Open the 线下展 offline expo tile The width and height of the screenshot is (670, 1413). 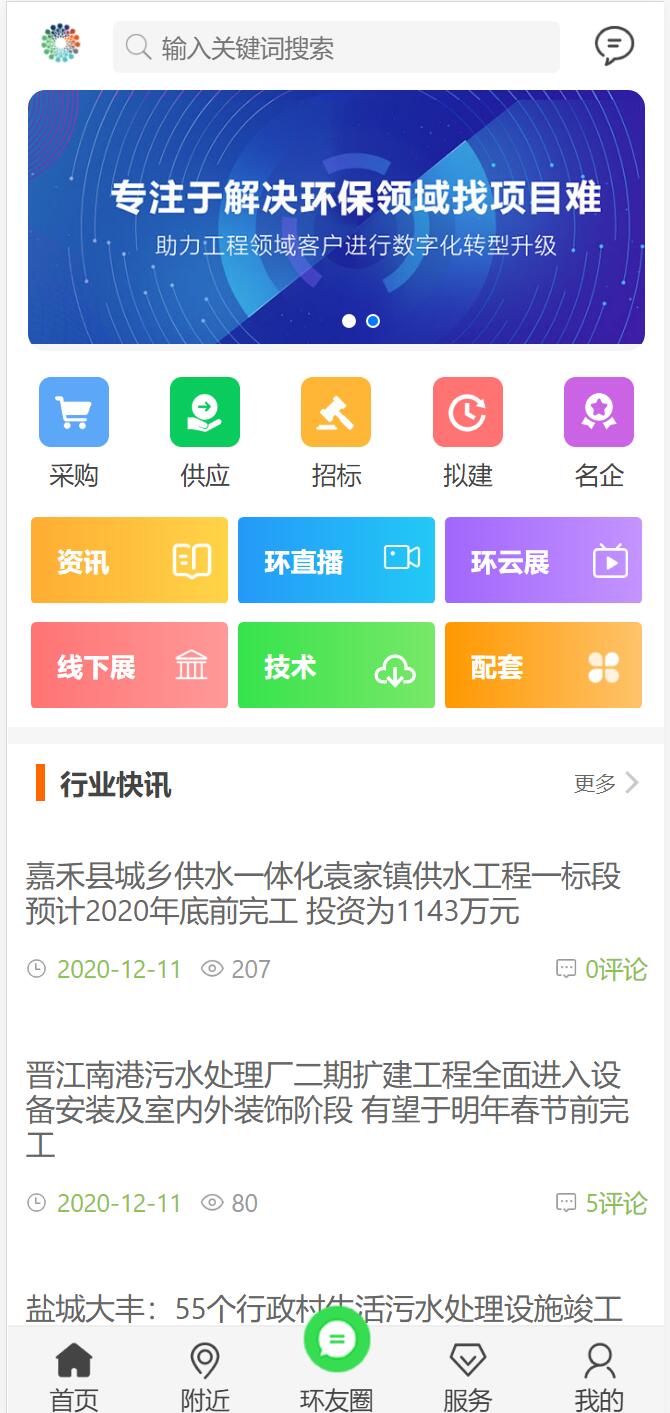[x=129, y=665]
